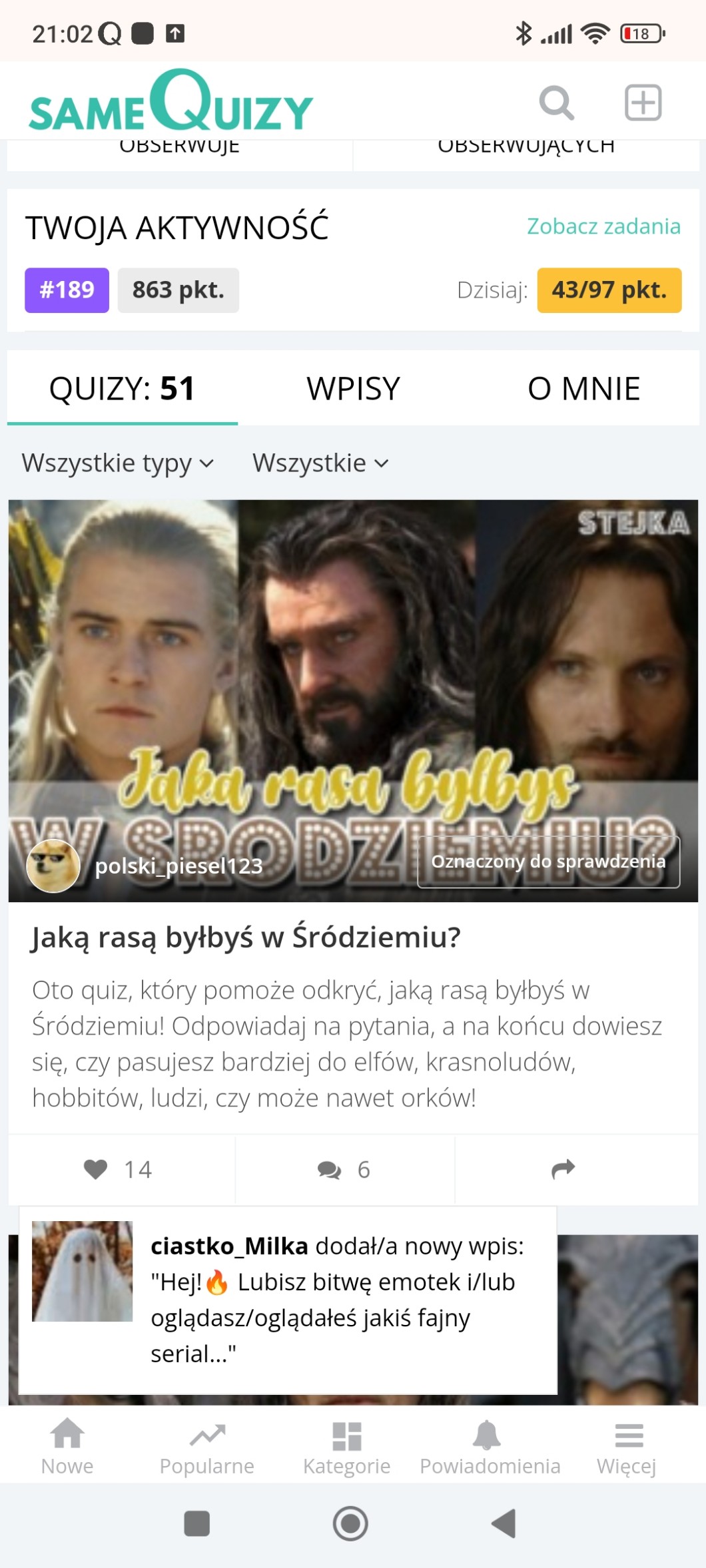The width and height of the screenshot is (706, 1568).
Task: Switch to the O MNIE tab
Action: click(x=583, y=389)
